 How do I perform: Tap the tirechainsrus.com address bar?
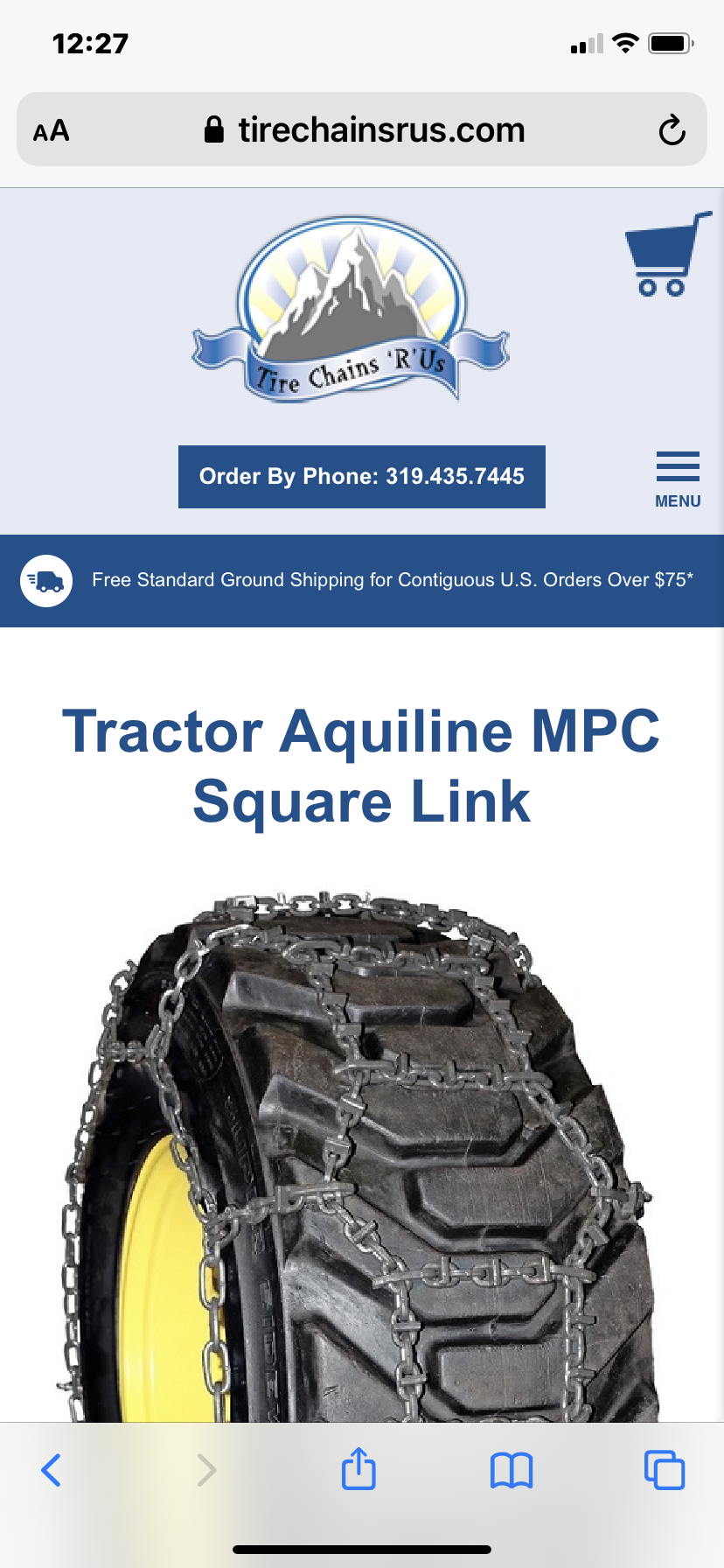[362, 129]
